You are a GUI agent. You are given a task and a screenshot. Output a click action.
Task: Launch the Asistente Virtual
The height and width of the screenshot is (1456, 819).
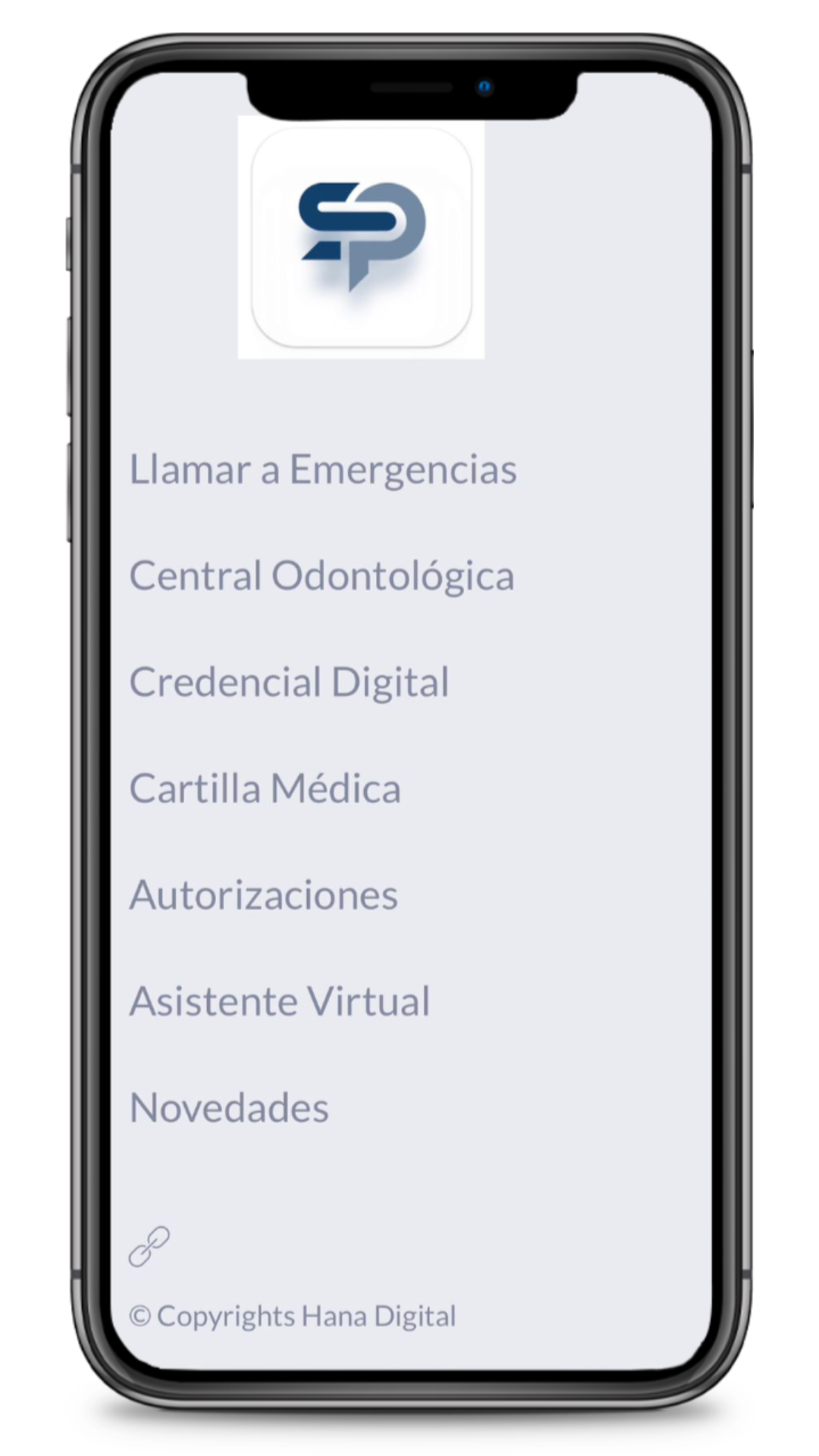pos(279,1001)
